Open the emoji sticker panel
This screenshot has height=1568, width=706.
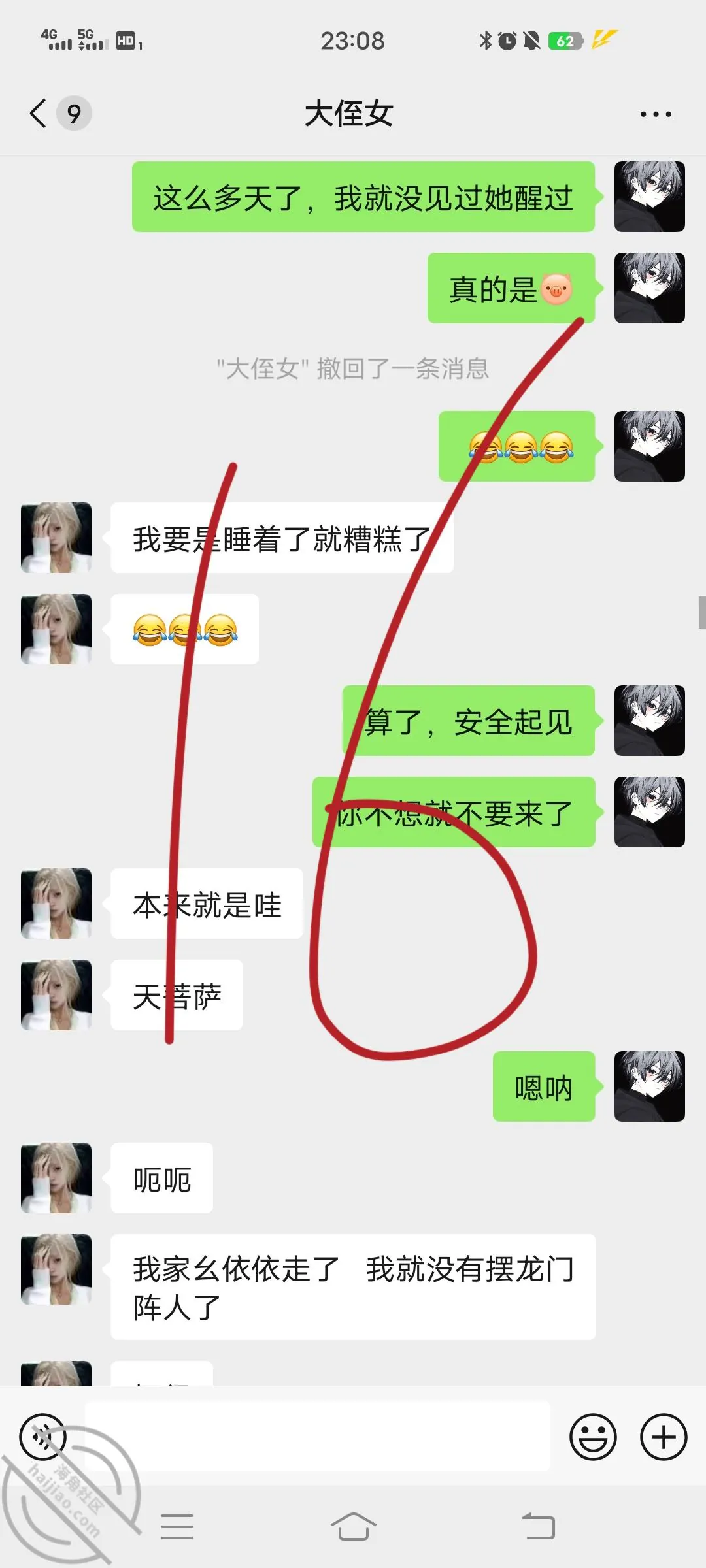(x=593, y=1437)
